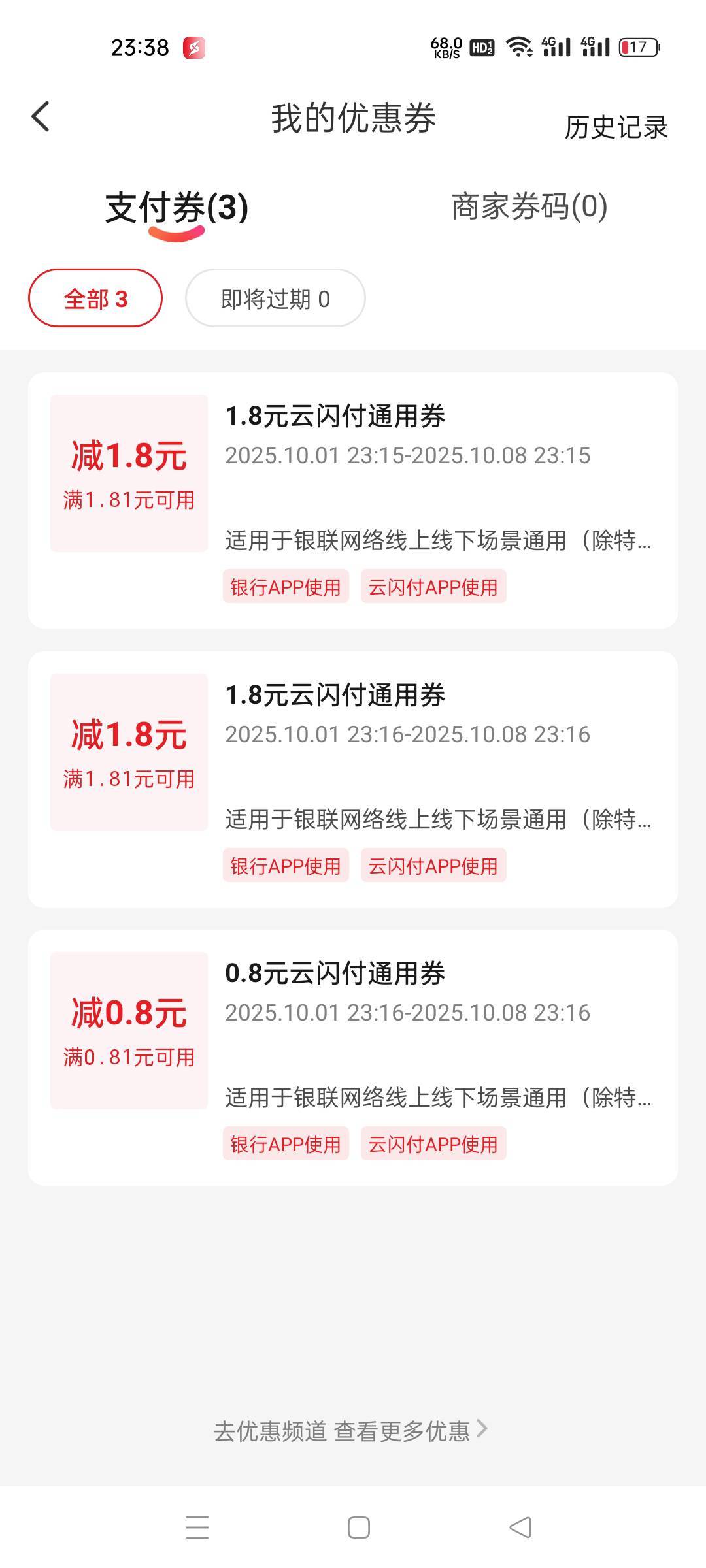Image resolution: width=706 pixels, height=1568 pixels.
Task: Open 1.8元 coupon valid from 23:16
Action: coord(353,779)
